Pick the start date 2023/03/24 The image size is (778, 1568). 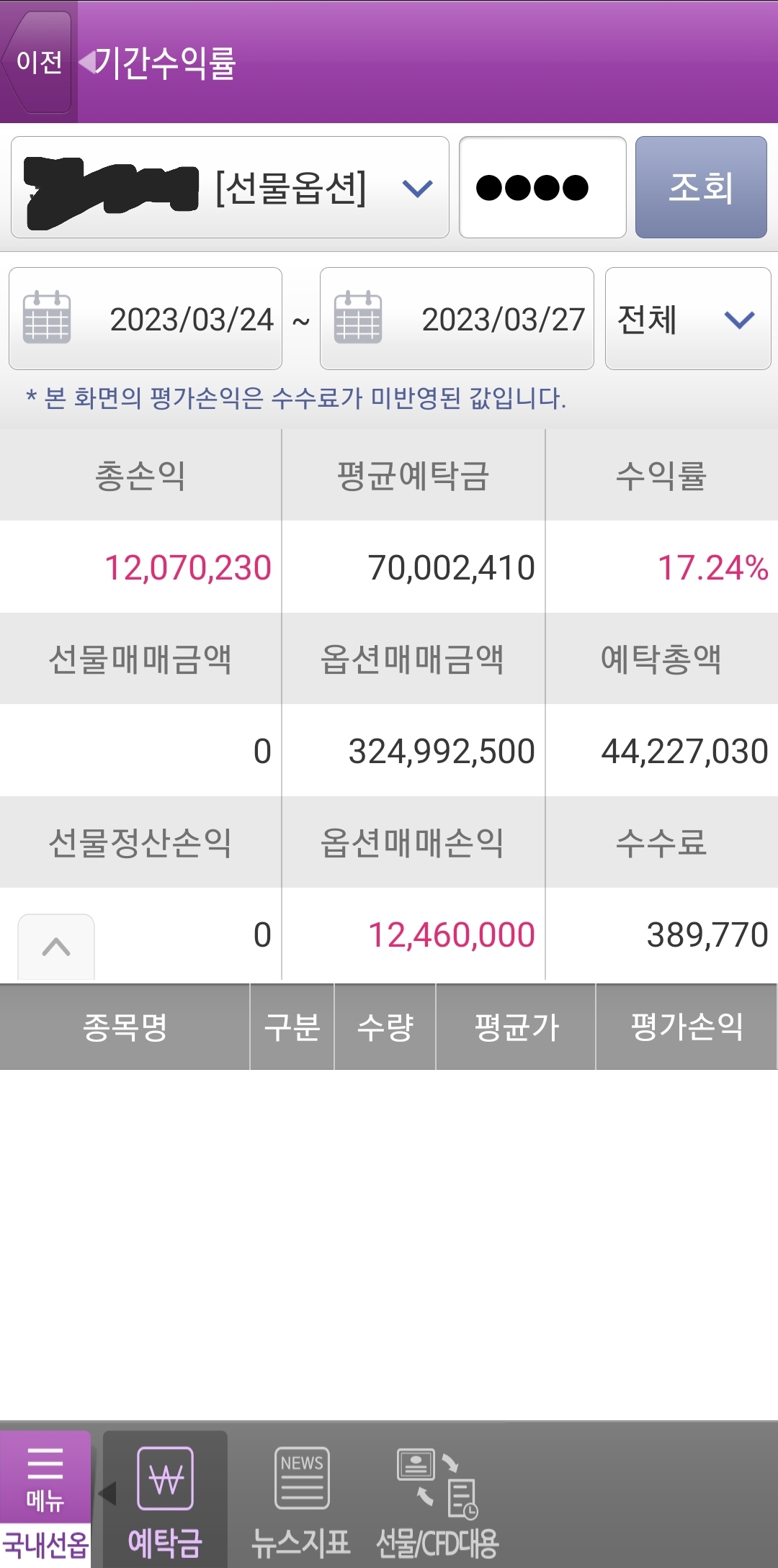tap(146, 319)
